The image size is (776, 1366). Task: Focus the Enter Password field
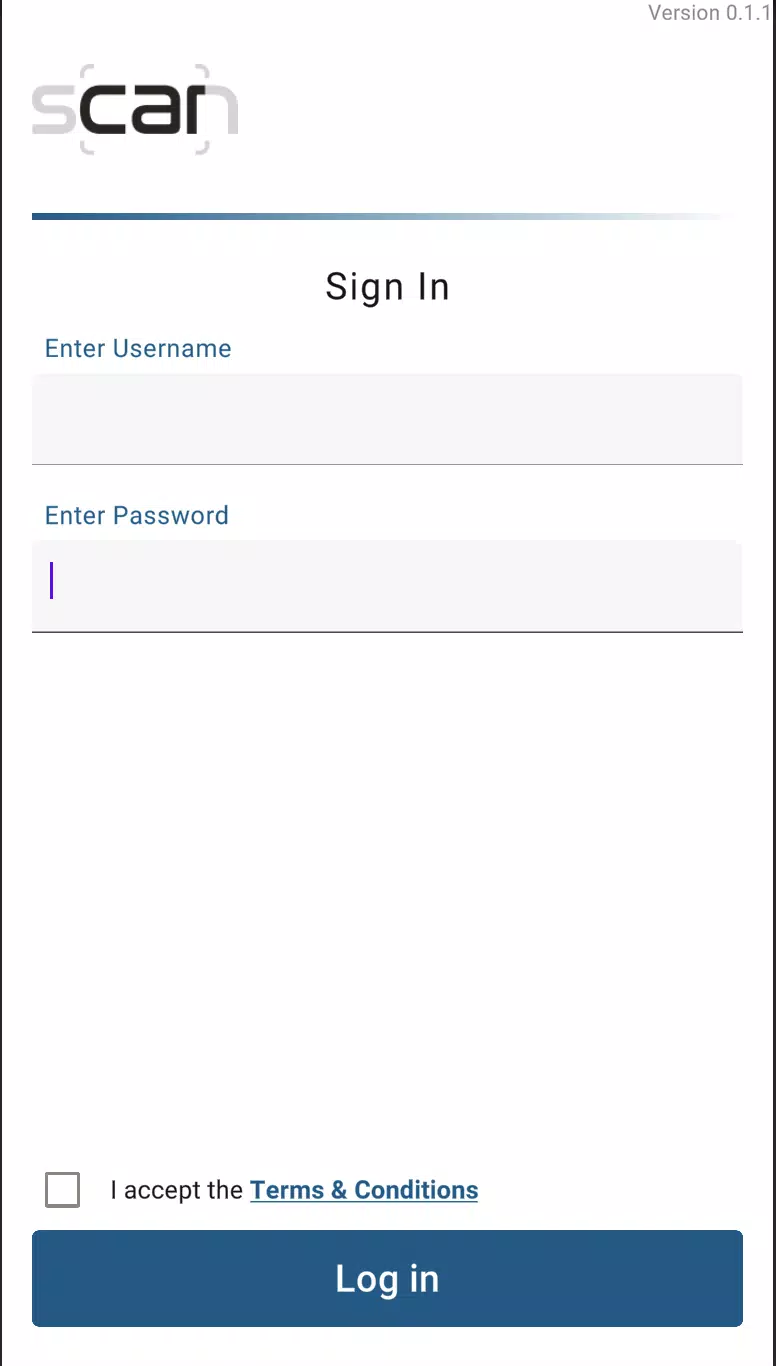pyautogui.click(x=387, y=586)
